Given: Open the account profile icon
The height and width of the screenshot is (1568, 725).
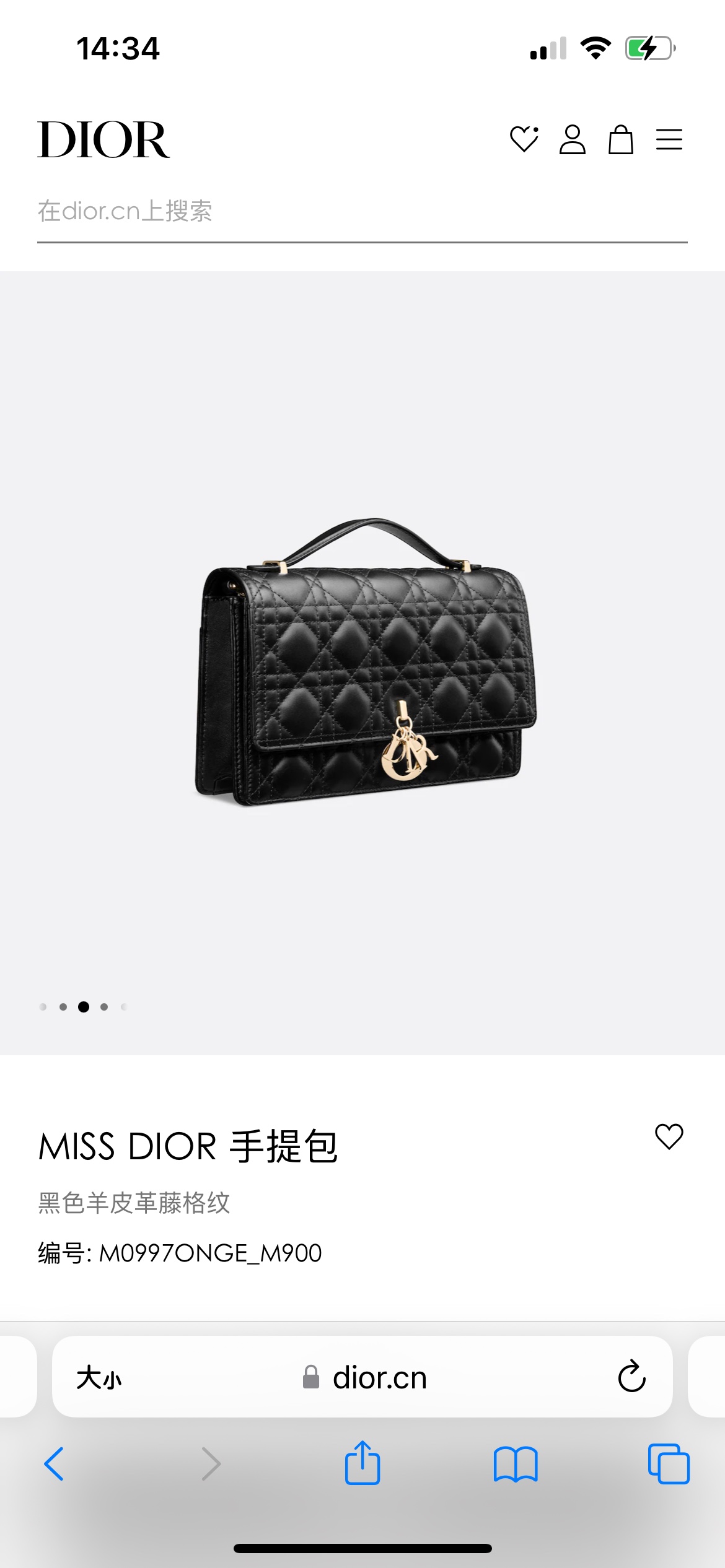Looking at the screenshot, I should coord(572,139).
